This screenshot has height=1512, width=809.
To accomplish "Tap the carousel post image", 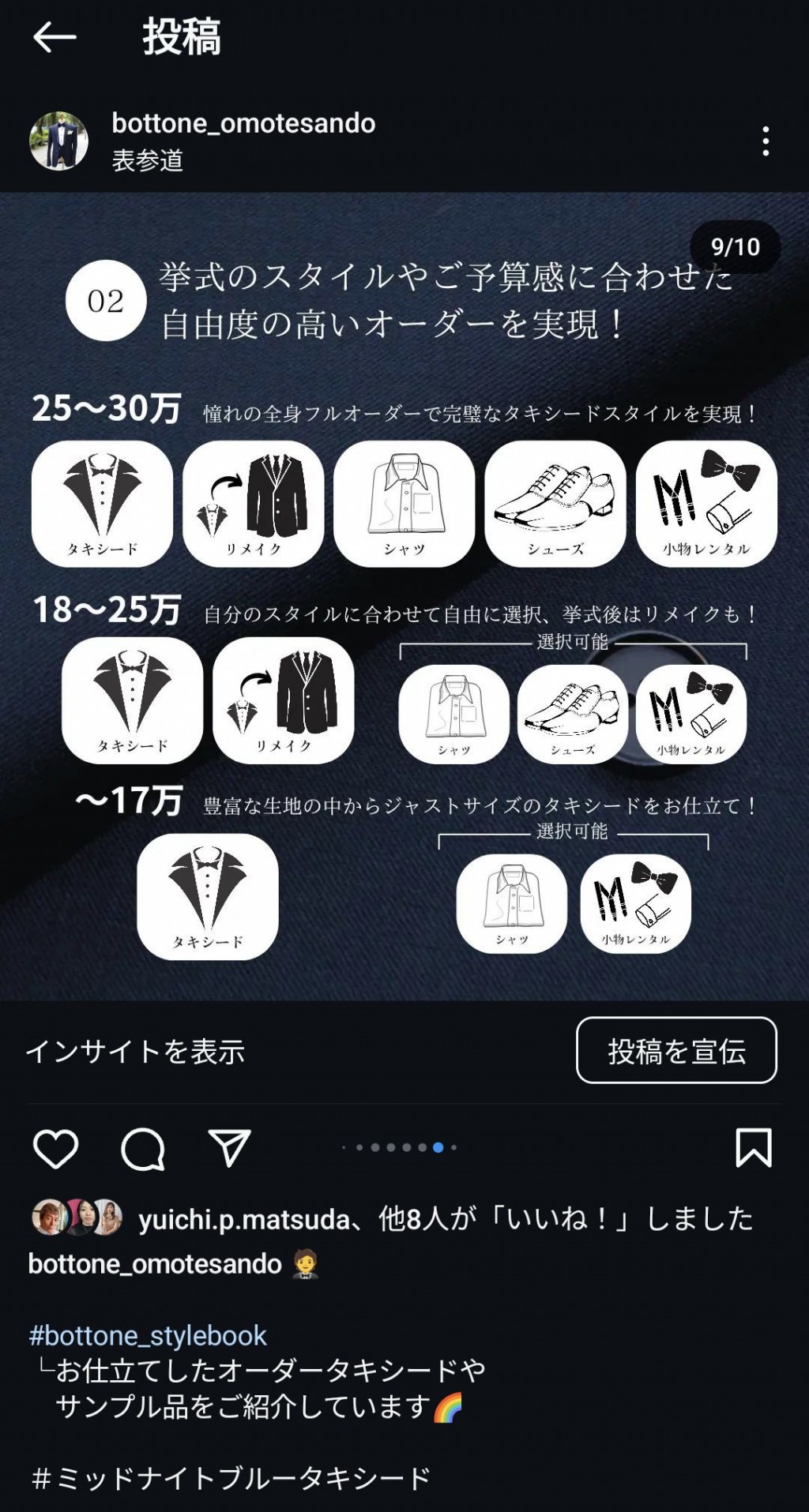I will point(404,597).
